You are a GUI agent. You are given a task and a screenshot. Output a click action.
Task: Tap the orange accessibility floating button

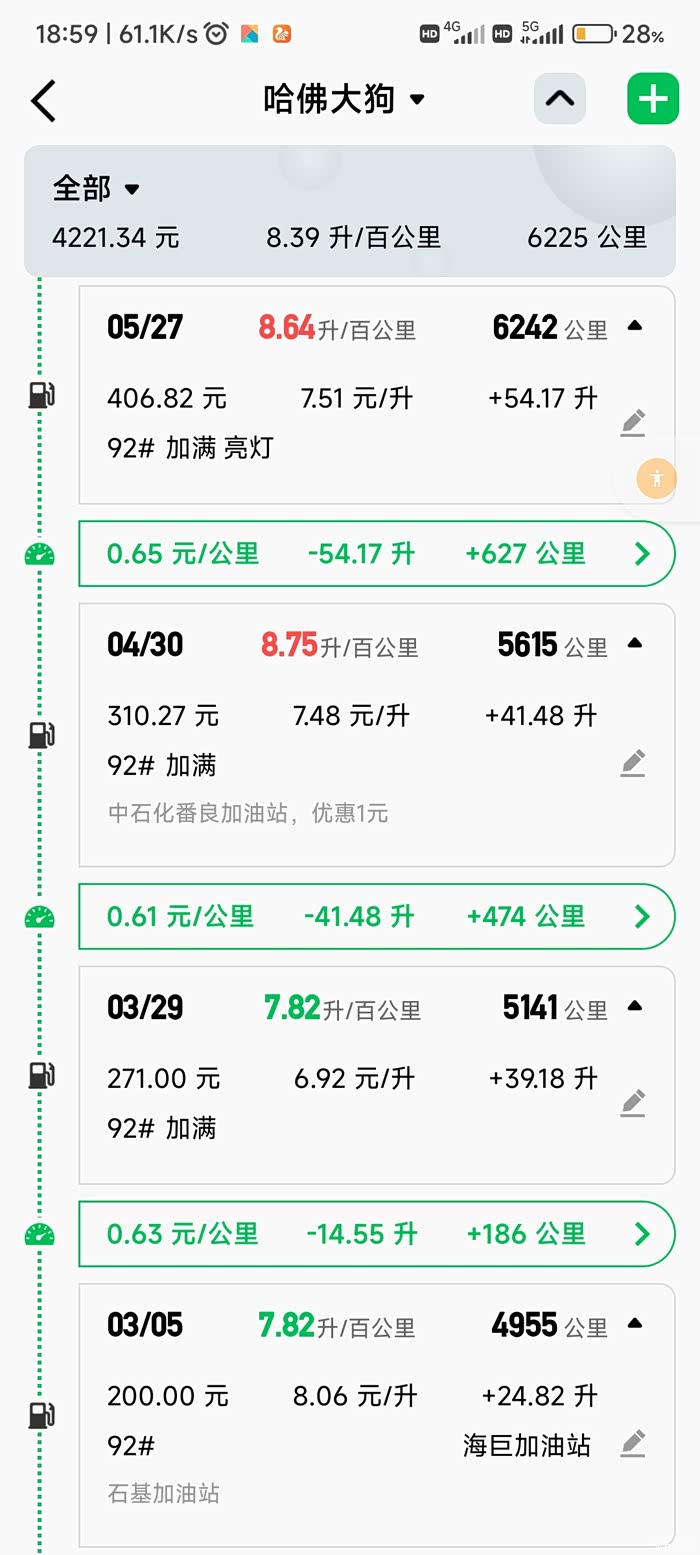click(657, 477)
